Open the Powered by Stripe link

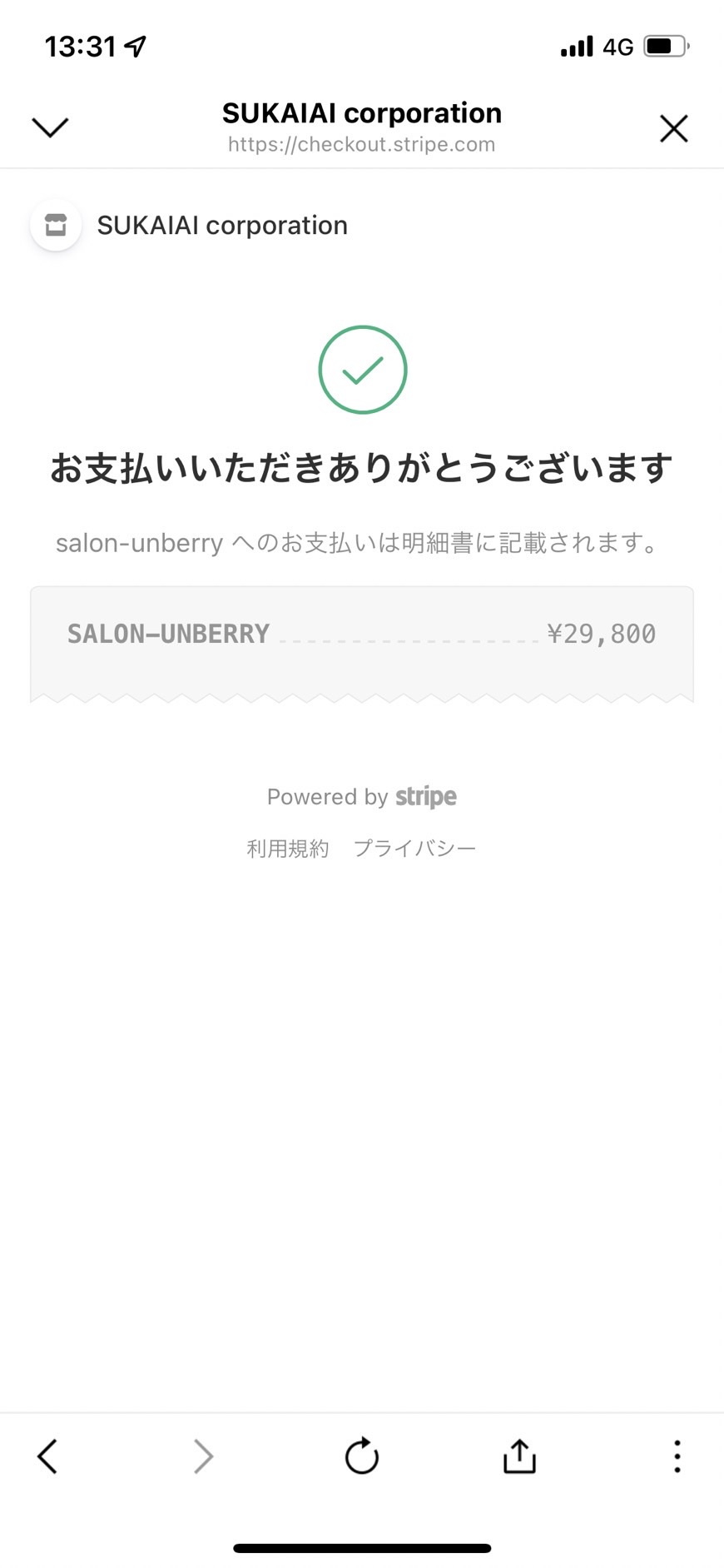point(362,797)
